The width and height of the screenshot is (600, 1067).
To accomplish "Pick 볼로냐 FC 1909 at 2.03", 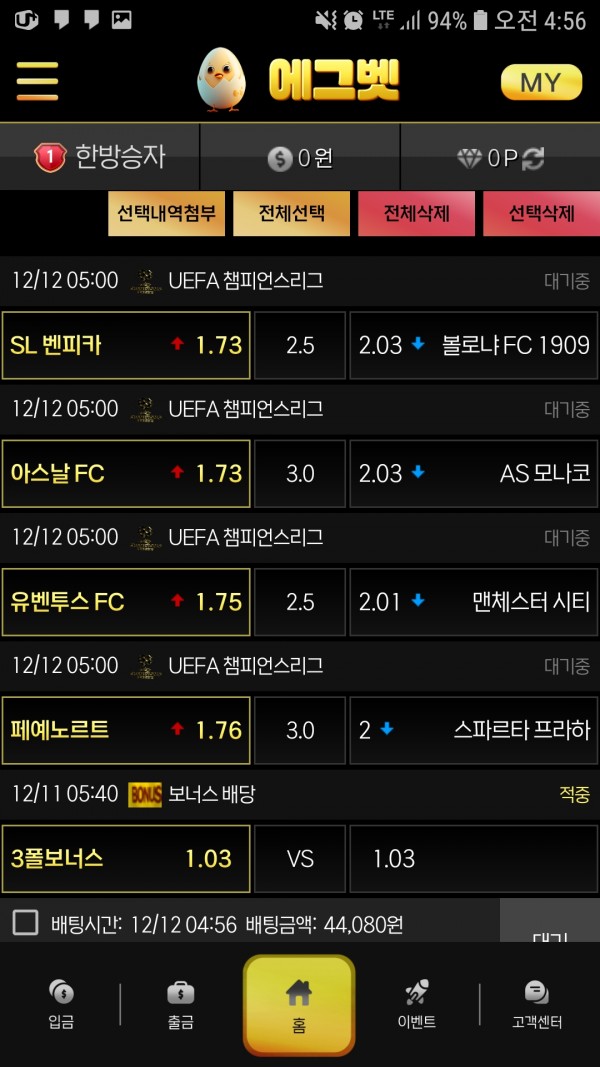I will coord(473,345).
